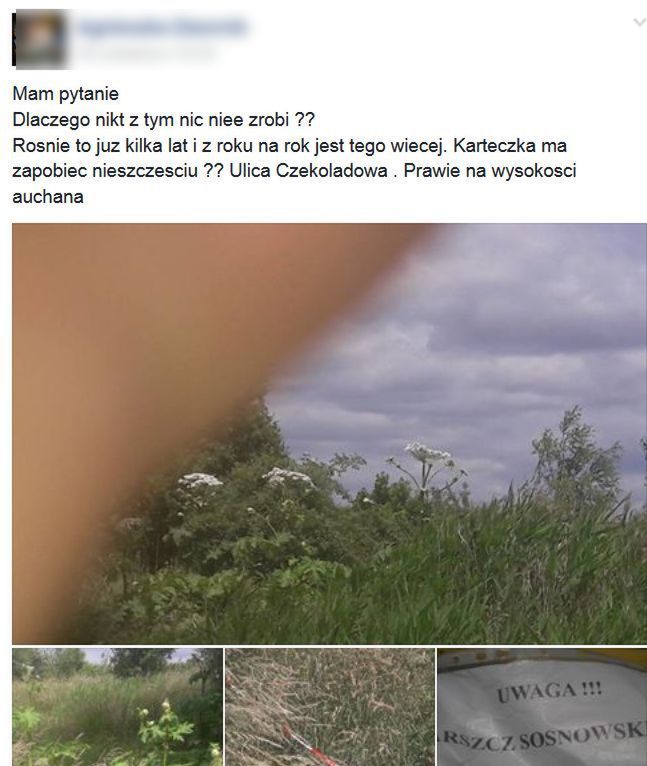
Task: Open the large photo of hogweed under clouds
Action: tap(329, 433)
